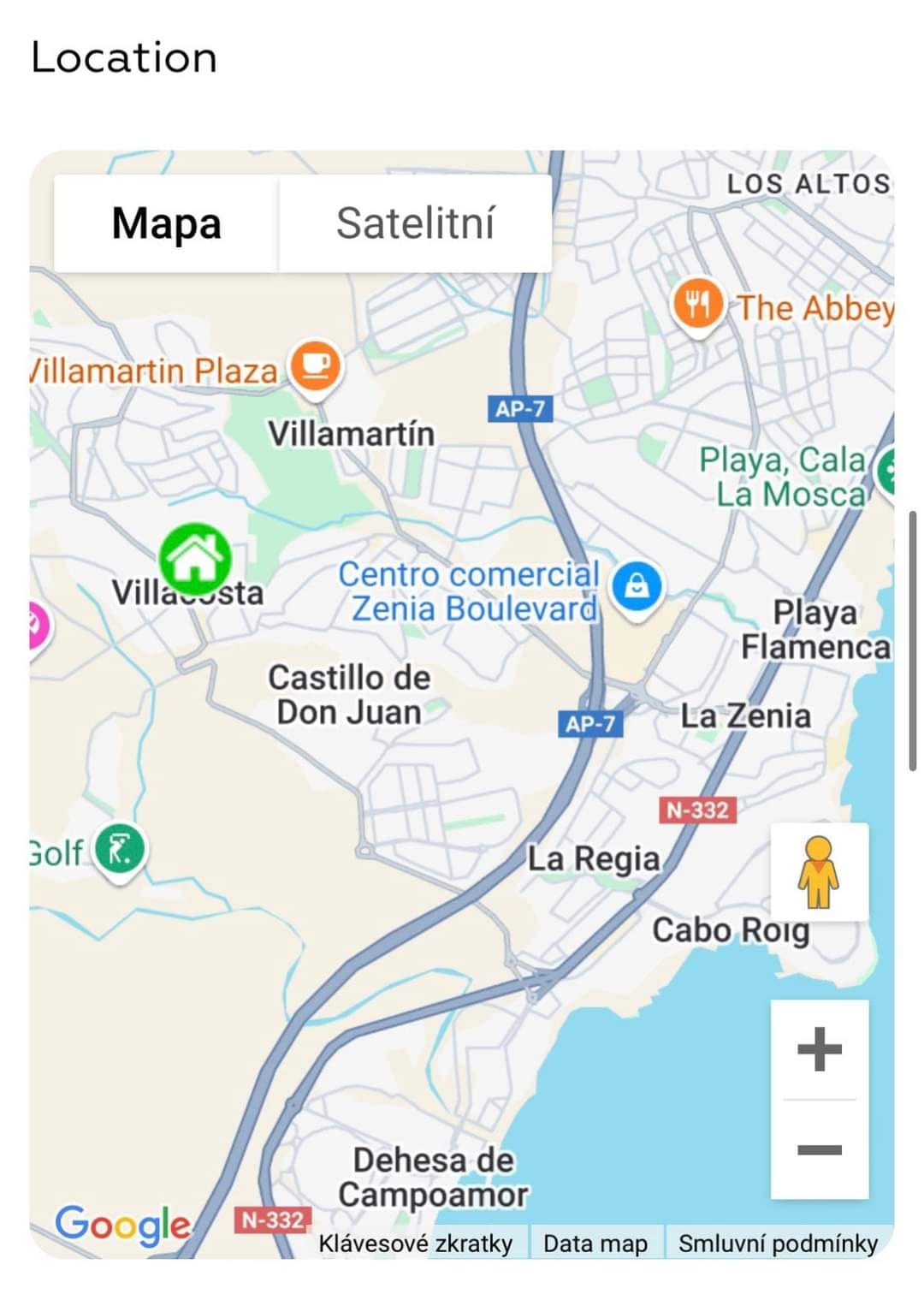Switch to Satelitní map view
Screen dimensions: 924x1306
[415, 223]
